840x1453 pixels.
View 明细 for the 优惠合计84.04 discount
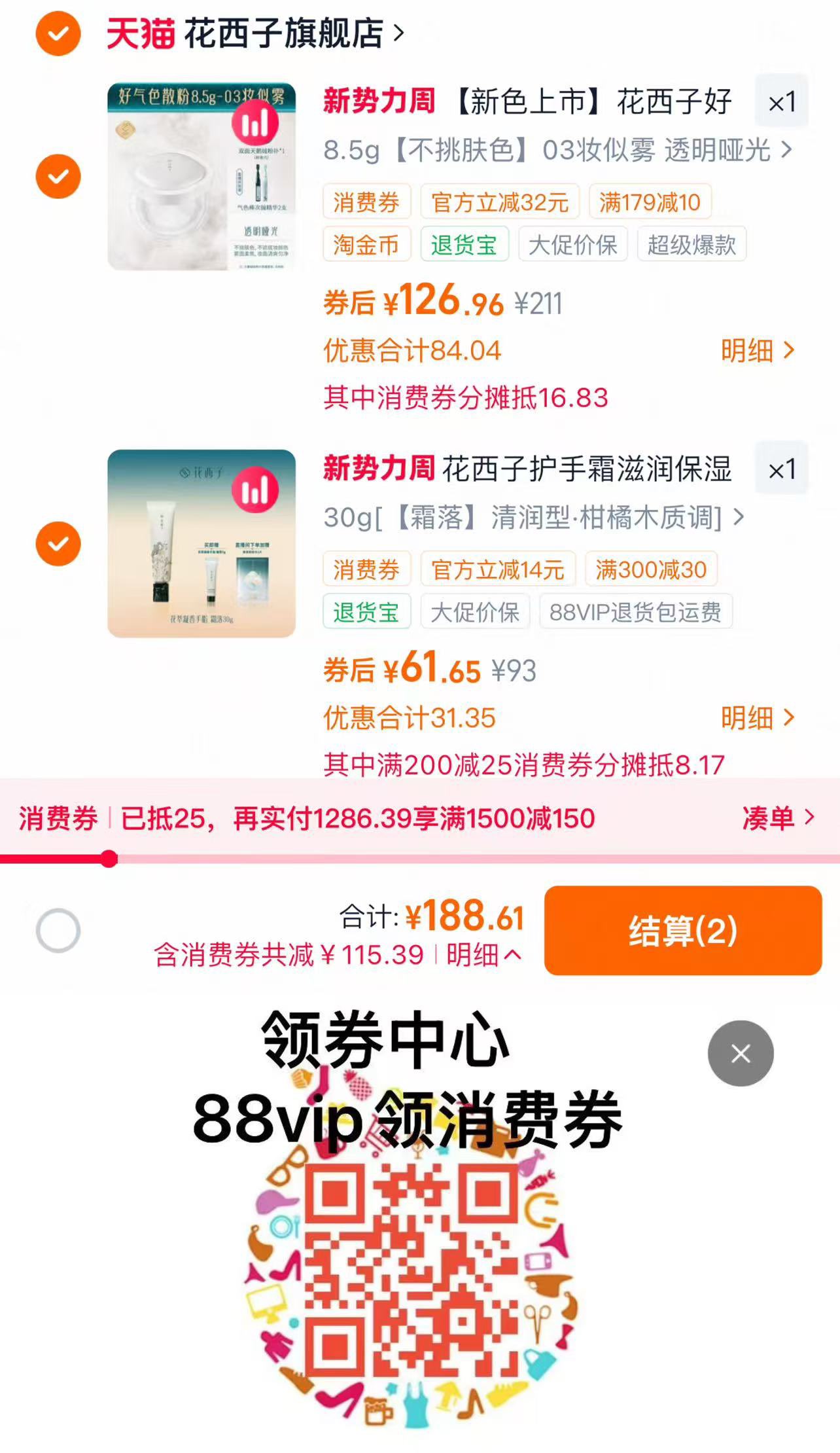pos(758,351)
